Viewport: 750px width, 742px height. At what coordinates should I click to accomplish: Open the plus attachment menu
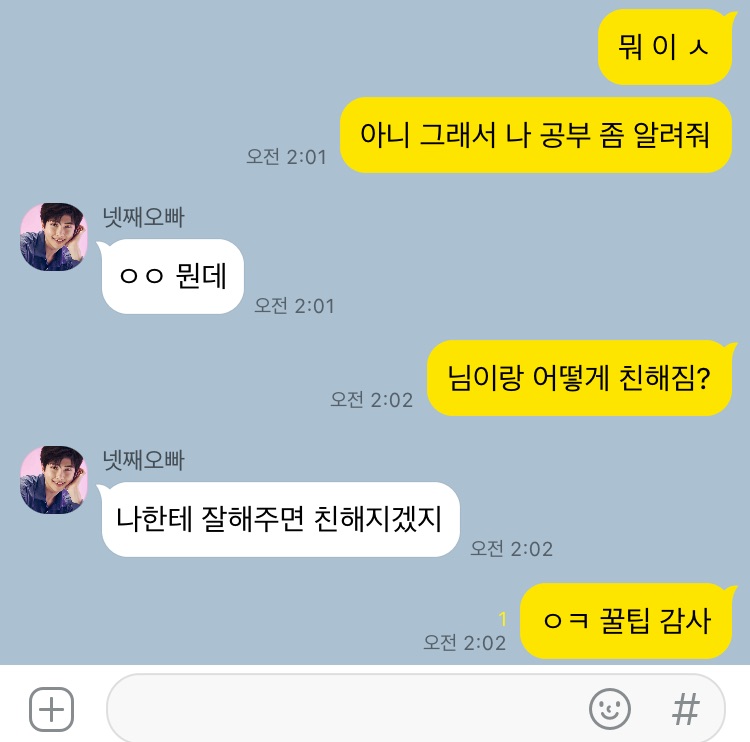52,709
